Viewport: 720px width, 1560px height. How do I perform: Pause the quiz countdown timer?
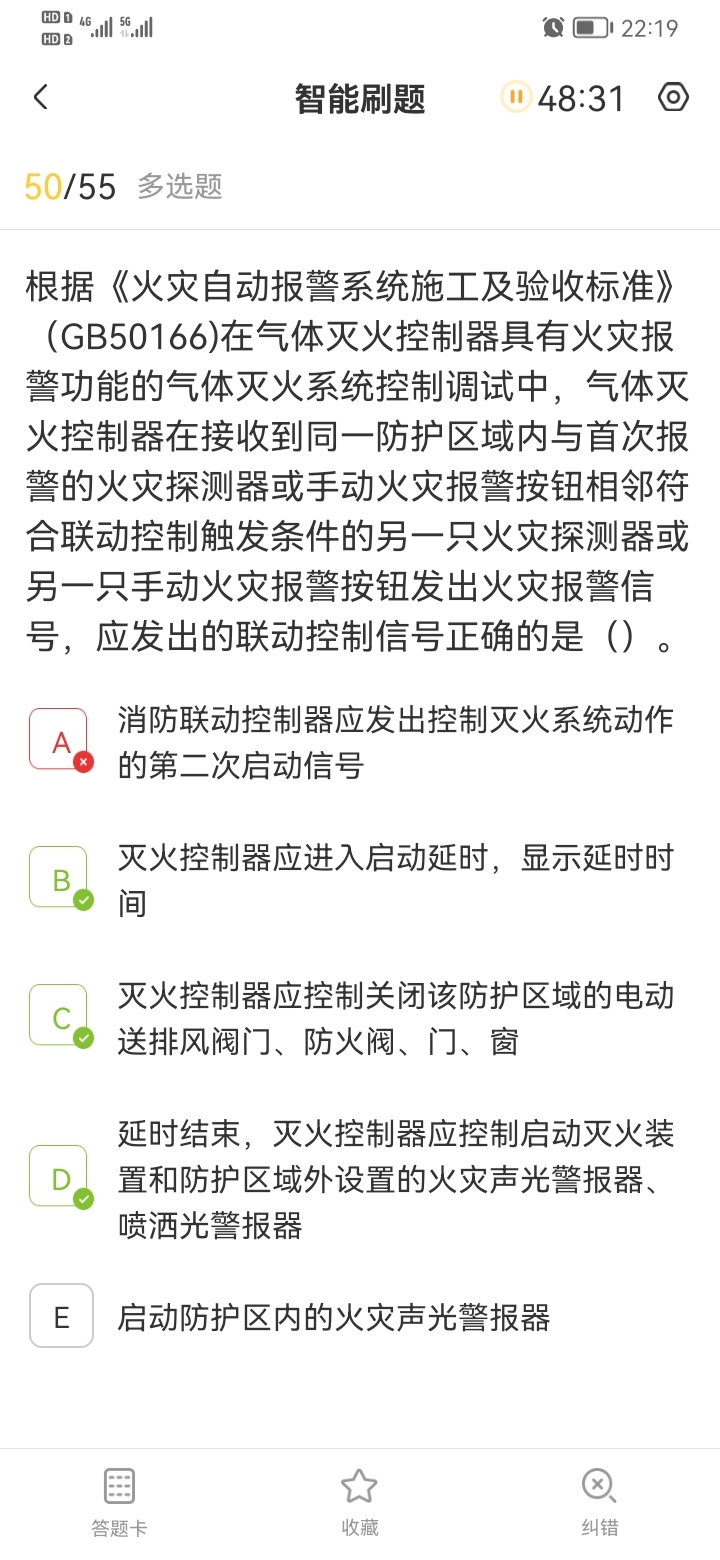pos(516,97)
